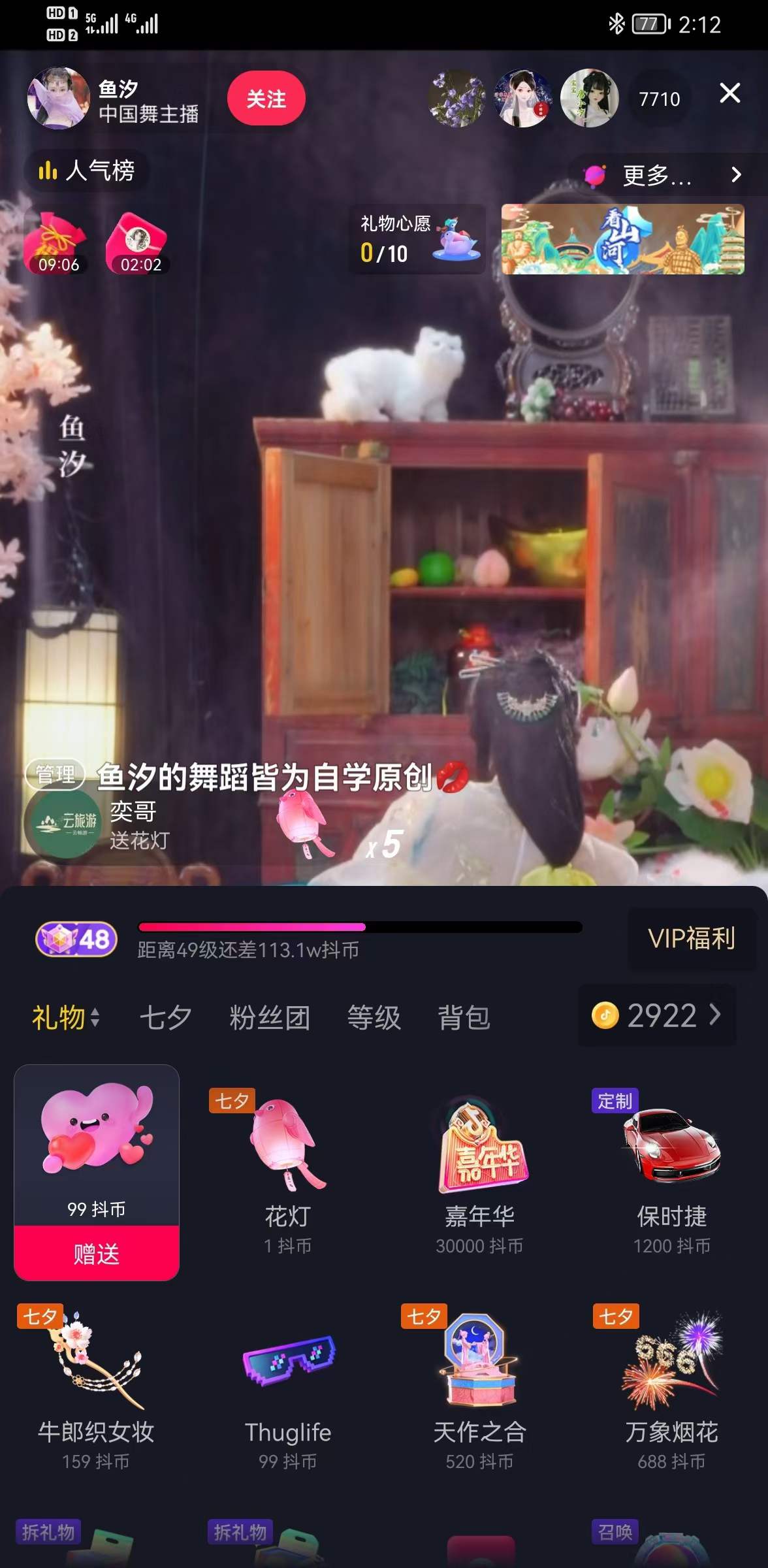Switch to the 粉丝团 tab
Image resolution: width=768 pixels, height=1568 pixels.
point(270,1017)
